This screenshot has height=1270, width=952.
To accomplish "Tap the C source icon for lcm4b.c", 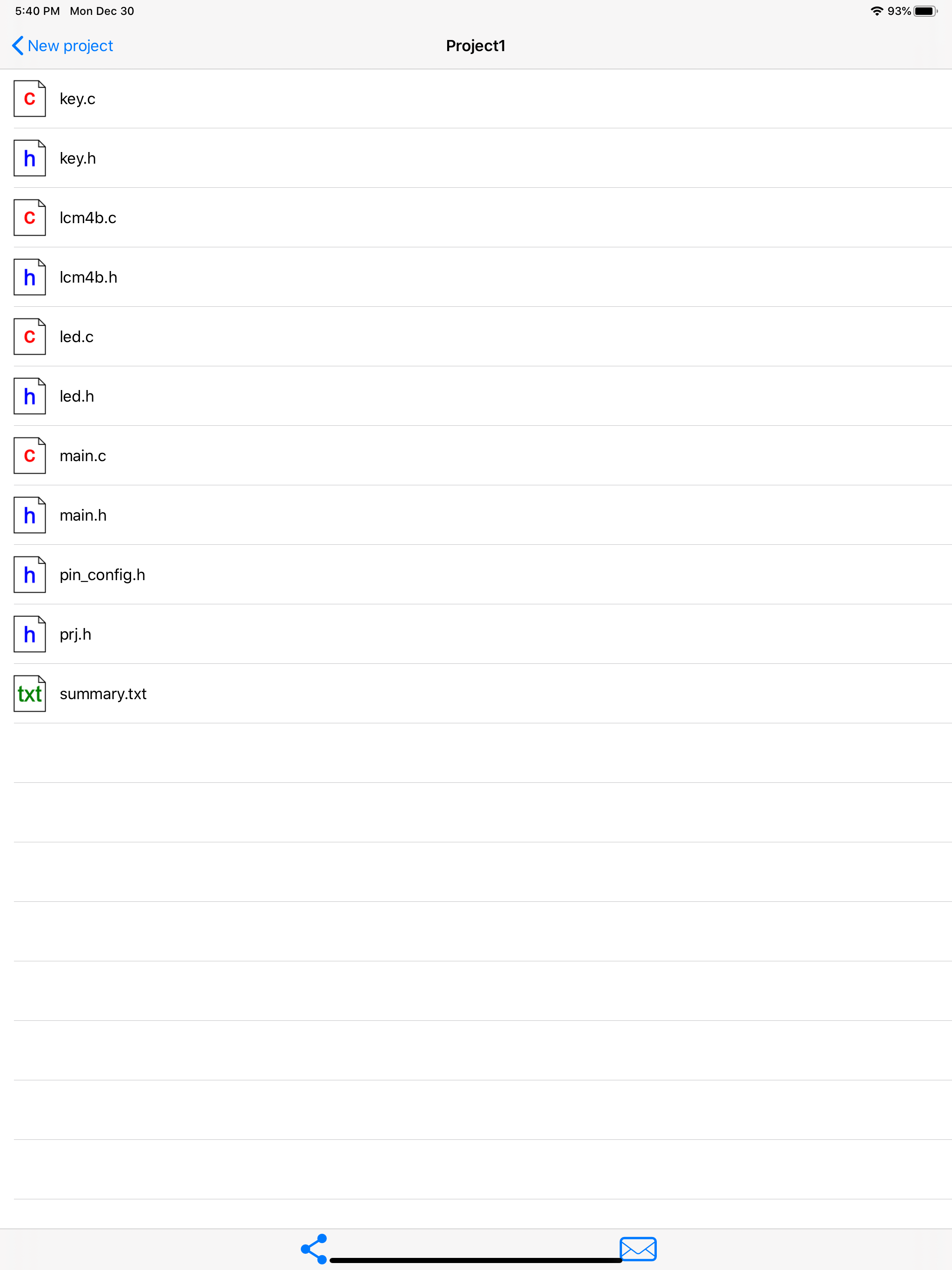I will [29, 218].
